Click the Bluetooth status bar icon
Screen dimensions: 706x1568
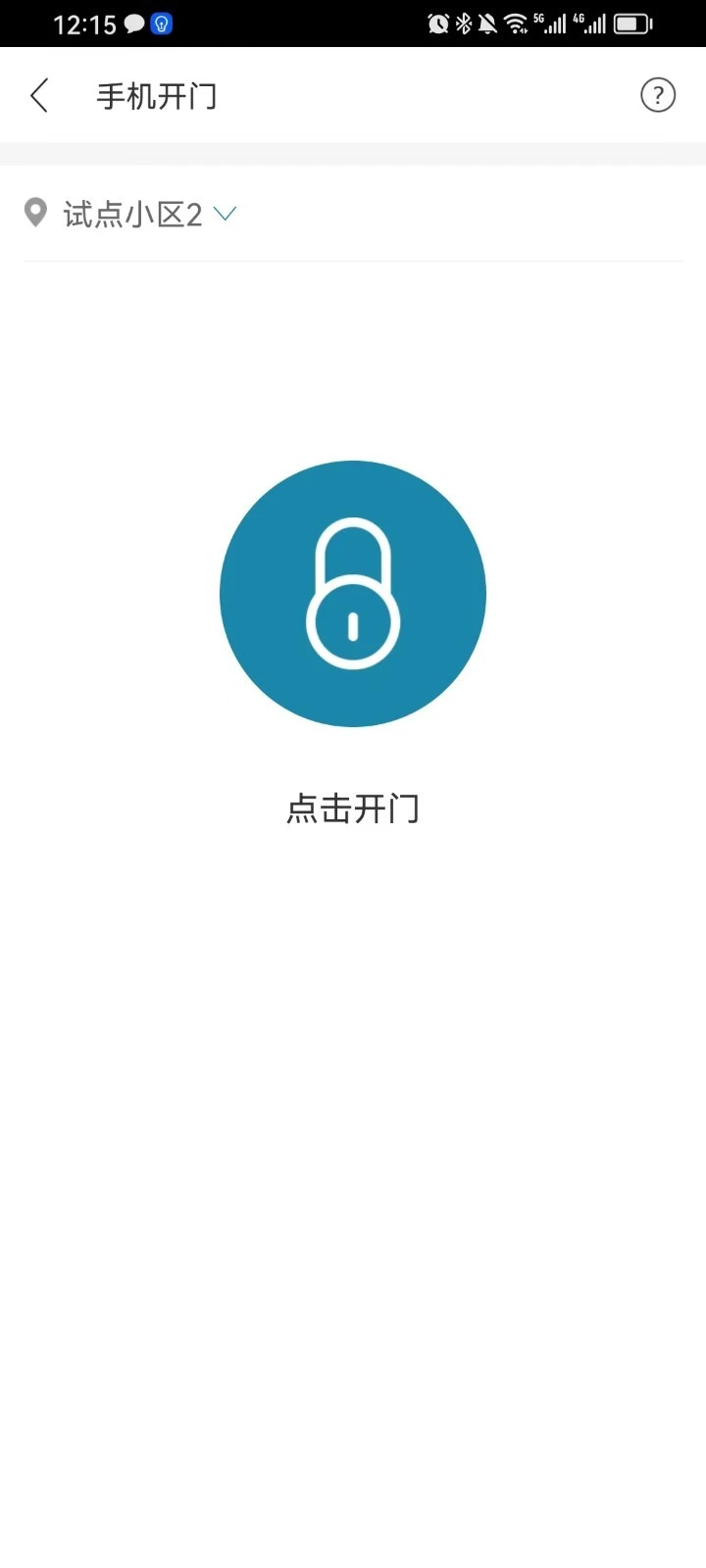pyautogui.click(x=463, y=22)
